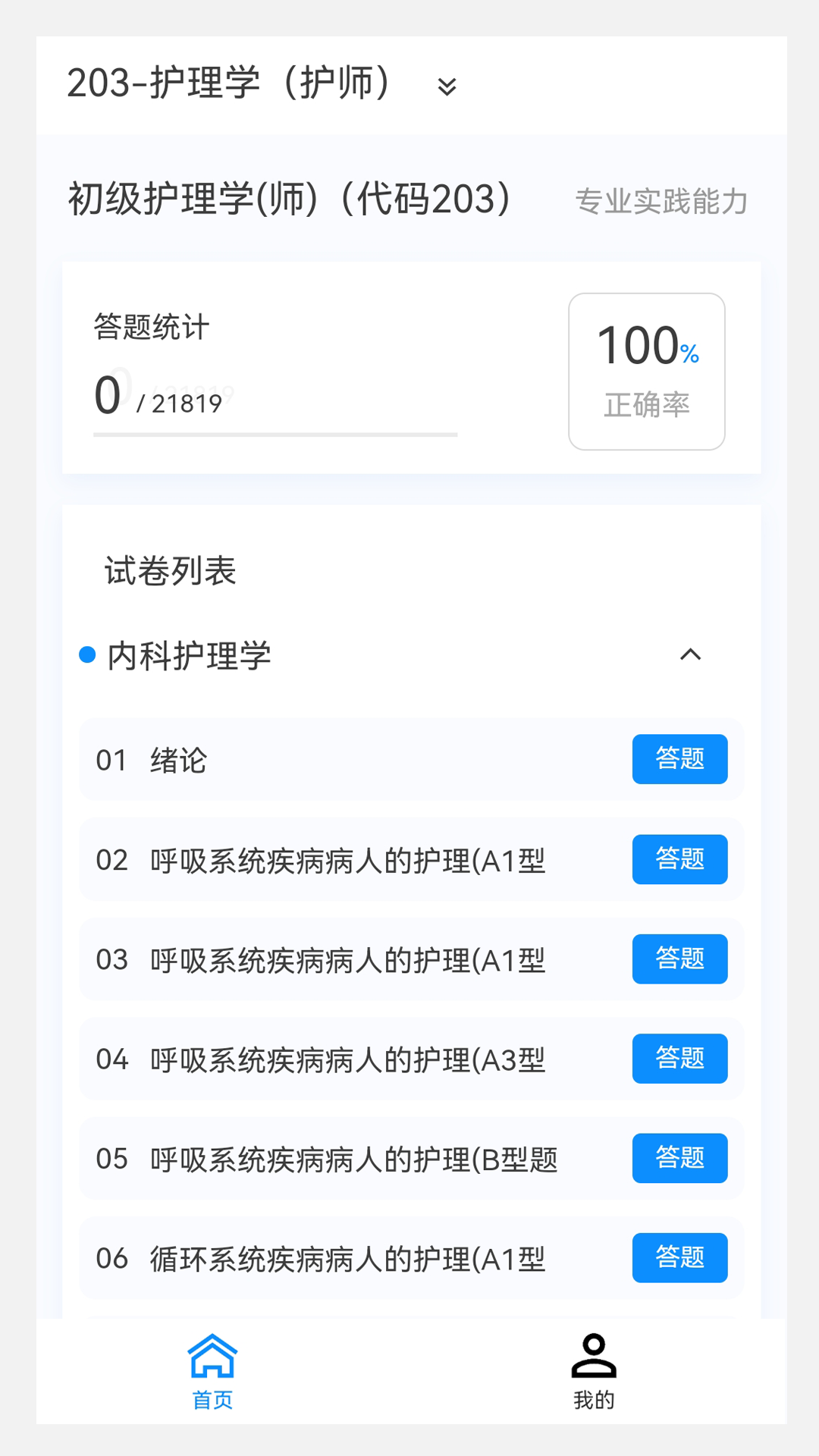Select the 答题统计 statistics heading
The image size is (819, 1456).
click(x=151, y=328)
